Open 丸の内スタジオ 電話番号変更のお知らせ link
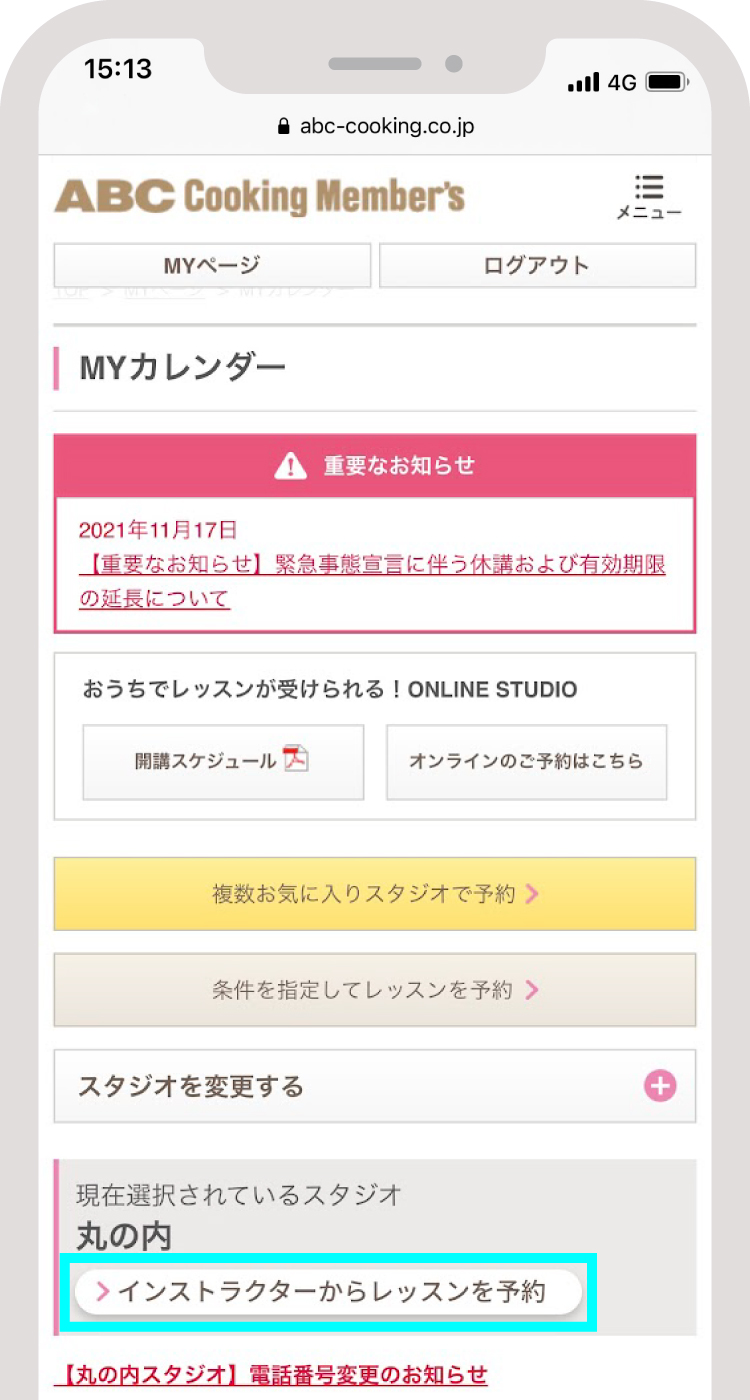 pos(271,1374)
